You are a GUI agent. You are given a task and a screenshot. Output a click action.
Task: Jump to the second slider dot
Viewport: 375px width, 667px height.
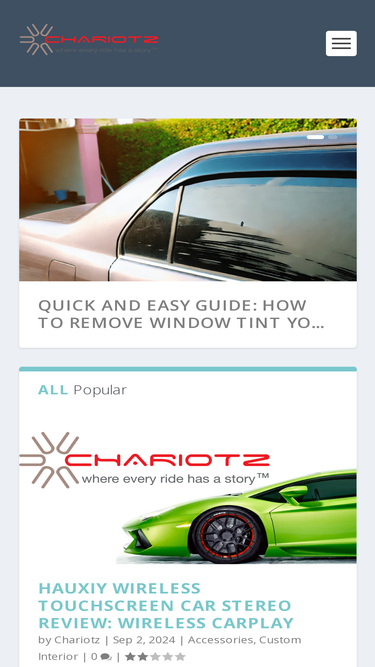pos(332,137)
